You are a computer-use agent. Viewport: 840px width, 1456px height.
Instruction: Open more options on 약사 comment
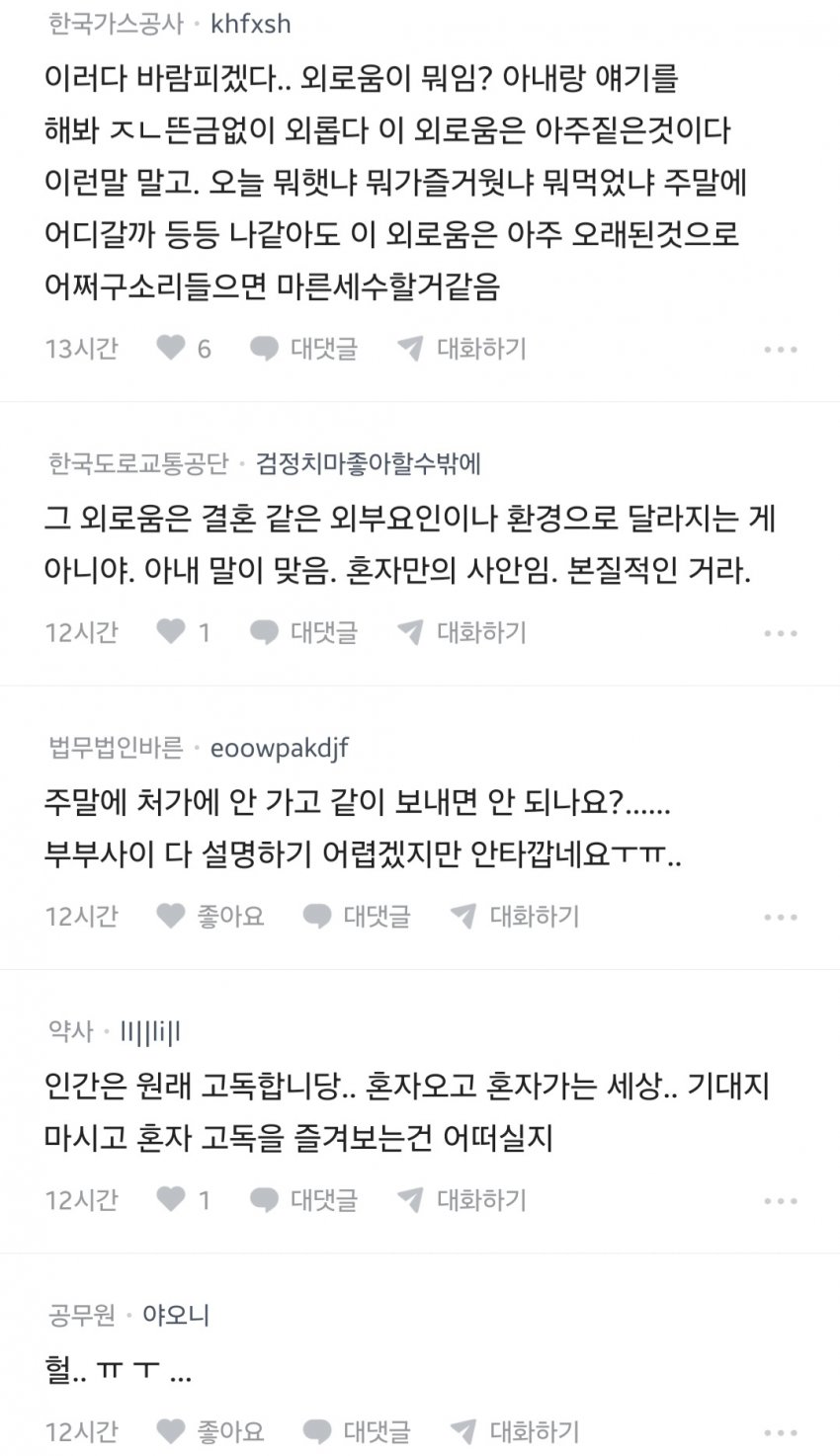(780, 1201)
